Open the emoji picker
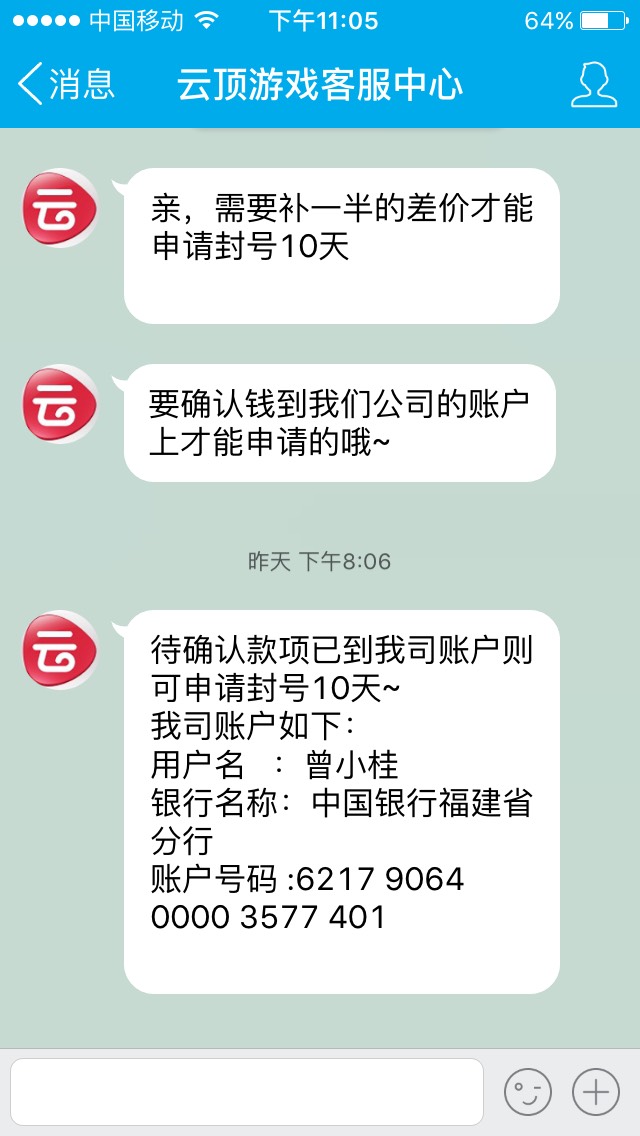 point(528,1092)
